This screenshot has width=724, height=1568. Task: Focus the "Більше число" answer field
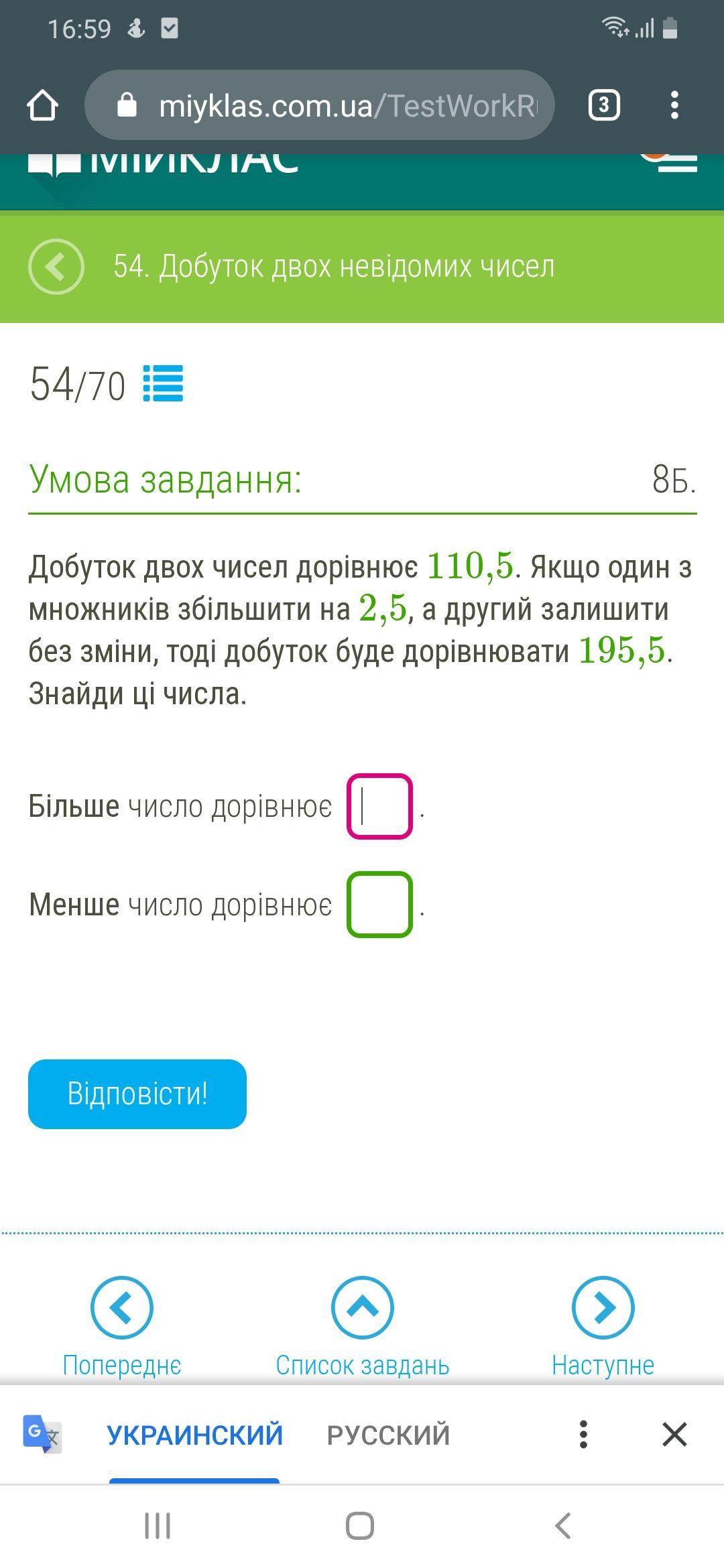pos(379,806)
